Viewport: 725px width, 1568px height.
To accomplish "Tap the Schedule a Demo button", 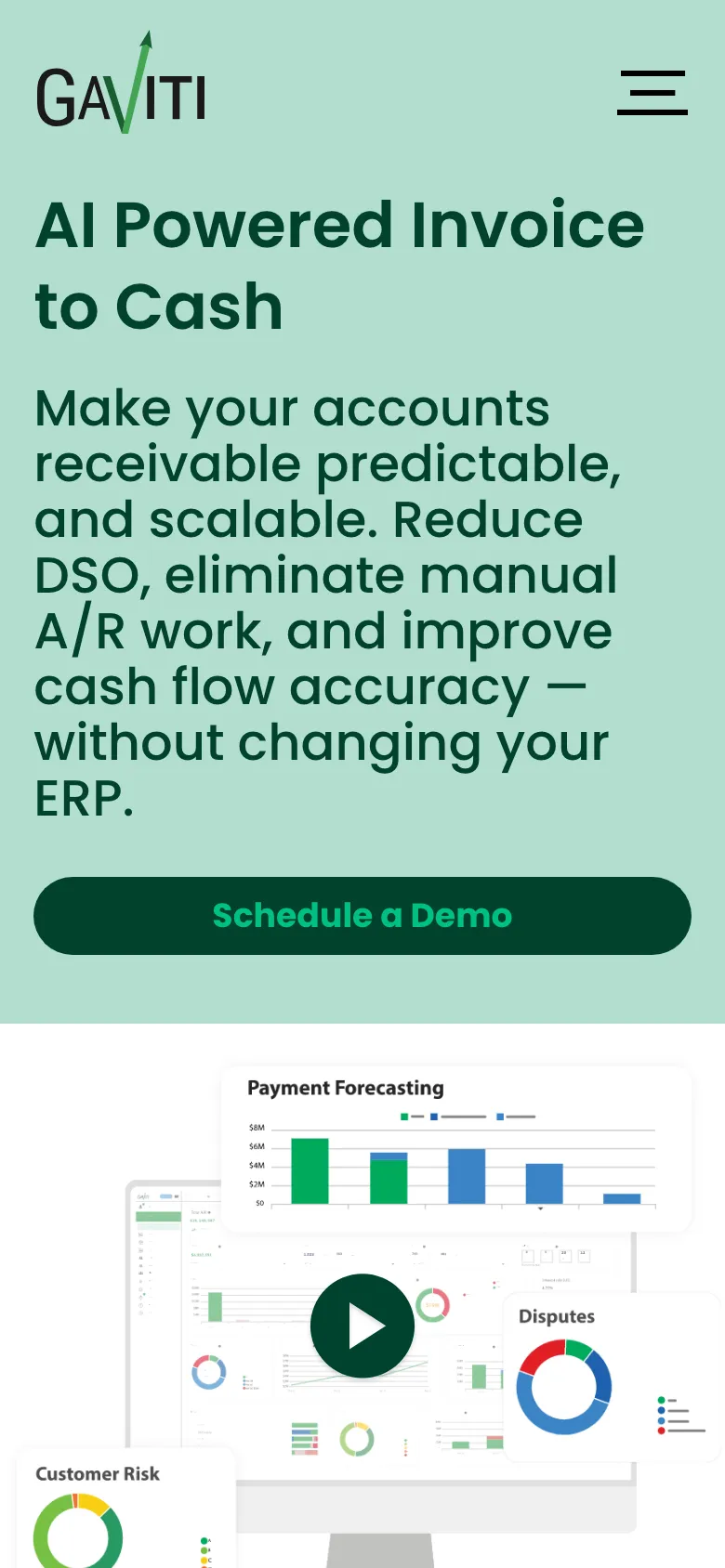I will [x=362, y=916].
